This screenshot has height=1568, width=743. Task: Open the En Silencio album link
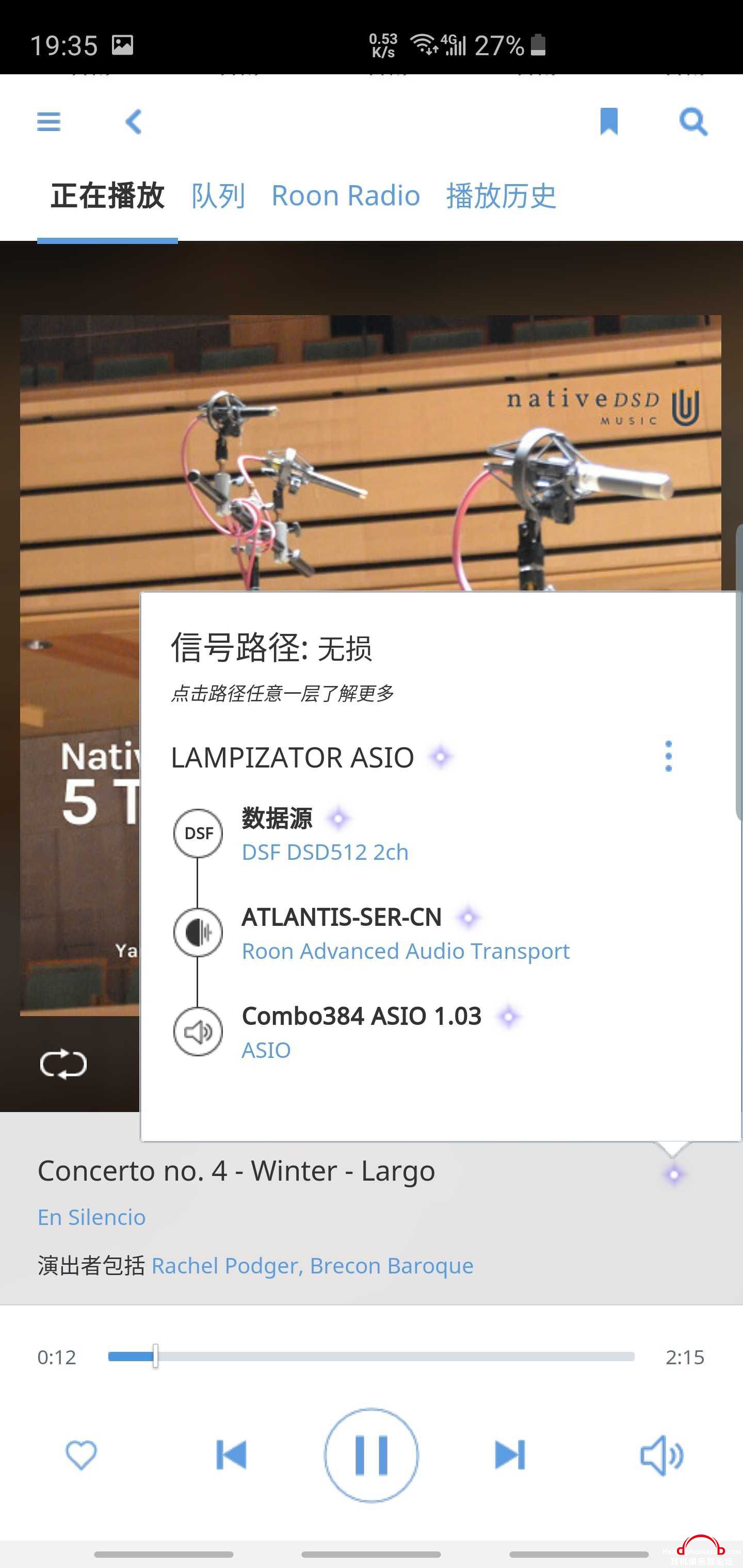(x=91, y=1217)
